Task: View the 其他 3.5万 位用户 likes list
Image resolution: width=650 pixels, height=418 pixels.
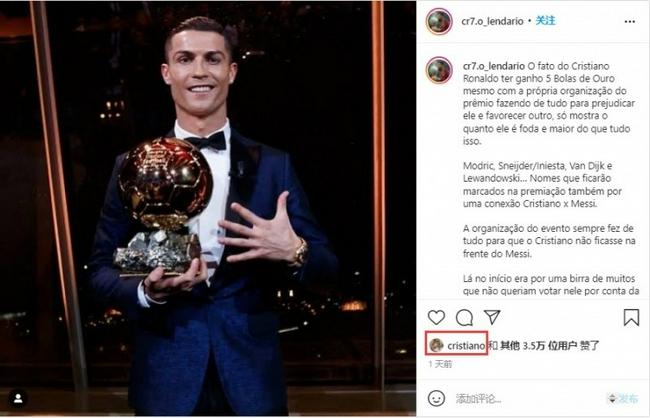Action: coord(534,345)
